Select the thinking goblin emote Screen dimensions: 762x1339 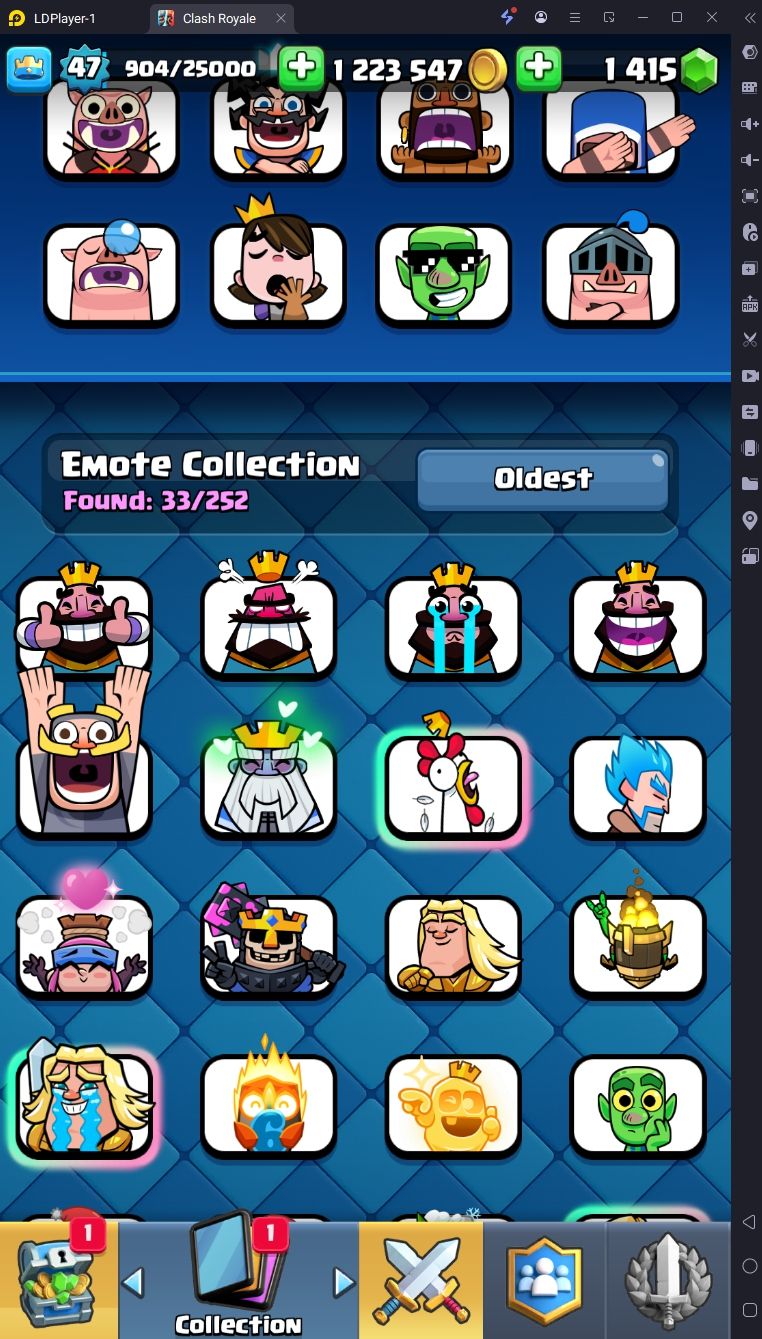(x=637, y=1105)
